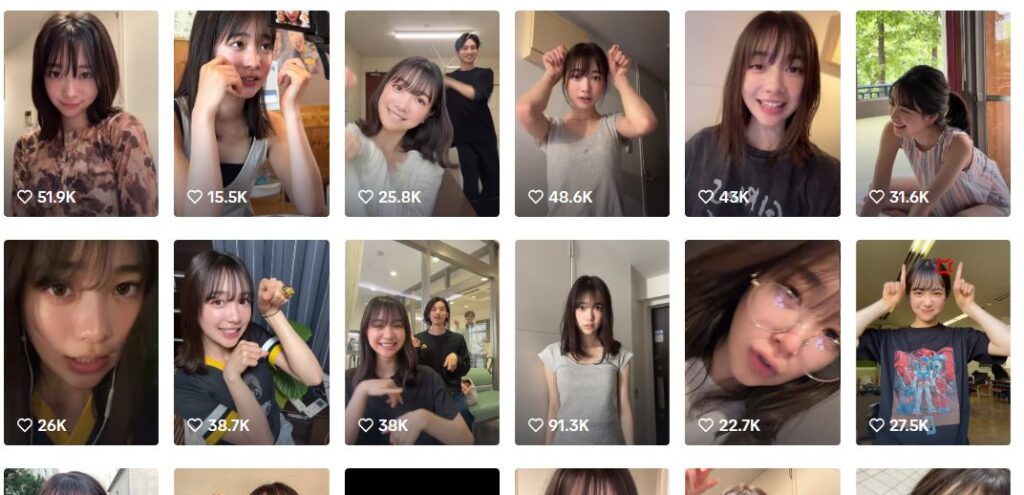Image resolution: width=1024 pixels, height=495 pixels.
Task: Open the video with 31.6K likes
Action: point(933,113)
